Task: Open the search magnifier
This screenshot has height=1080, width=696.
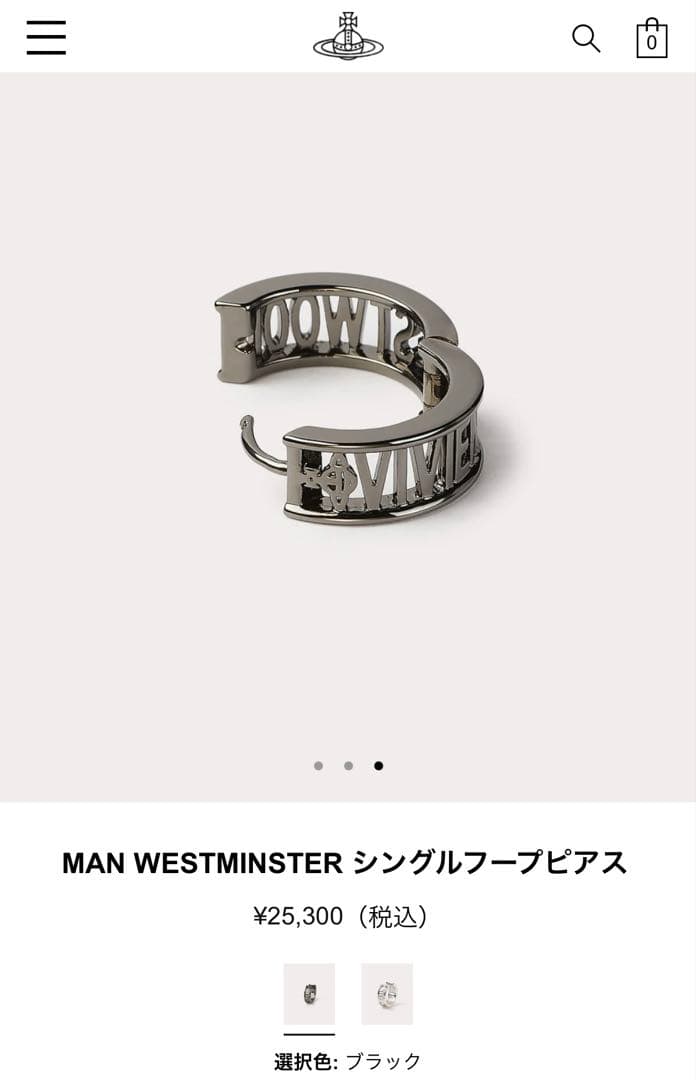Action: 586,38
